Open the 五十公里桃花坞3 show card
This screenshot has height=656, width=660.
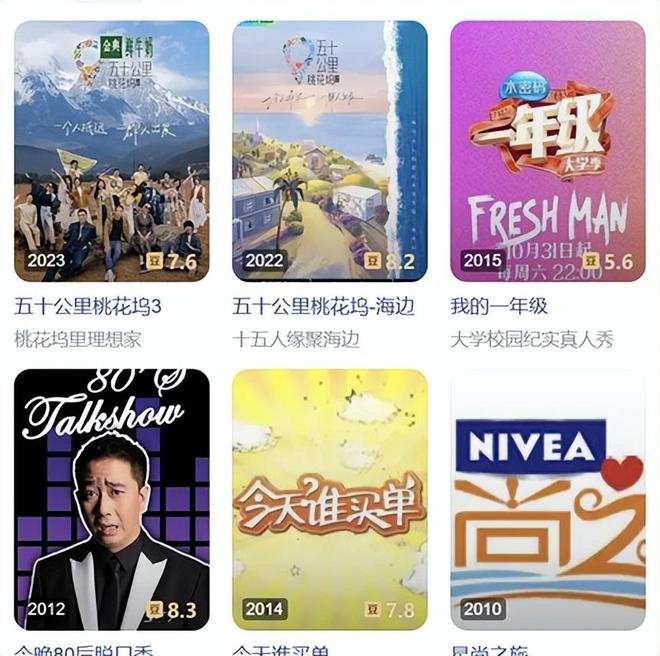(111, 151)
